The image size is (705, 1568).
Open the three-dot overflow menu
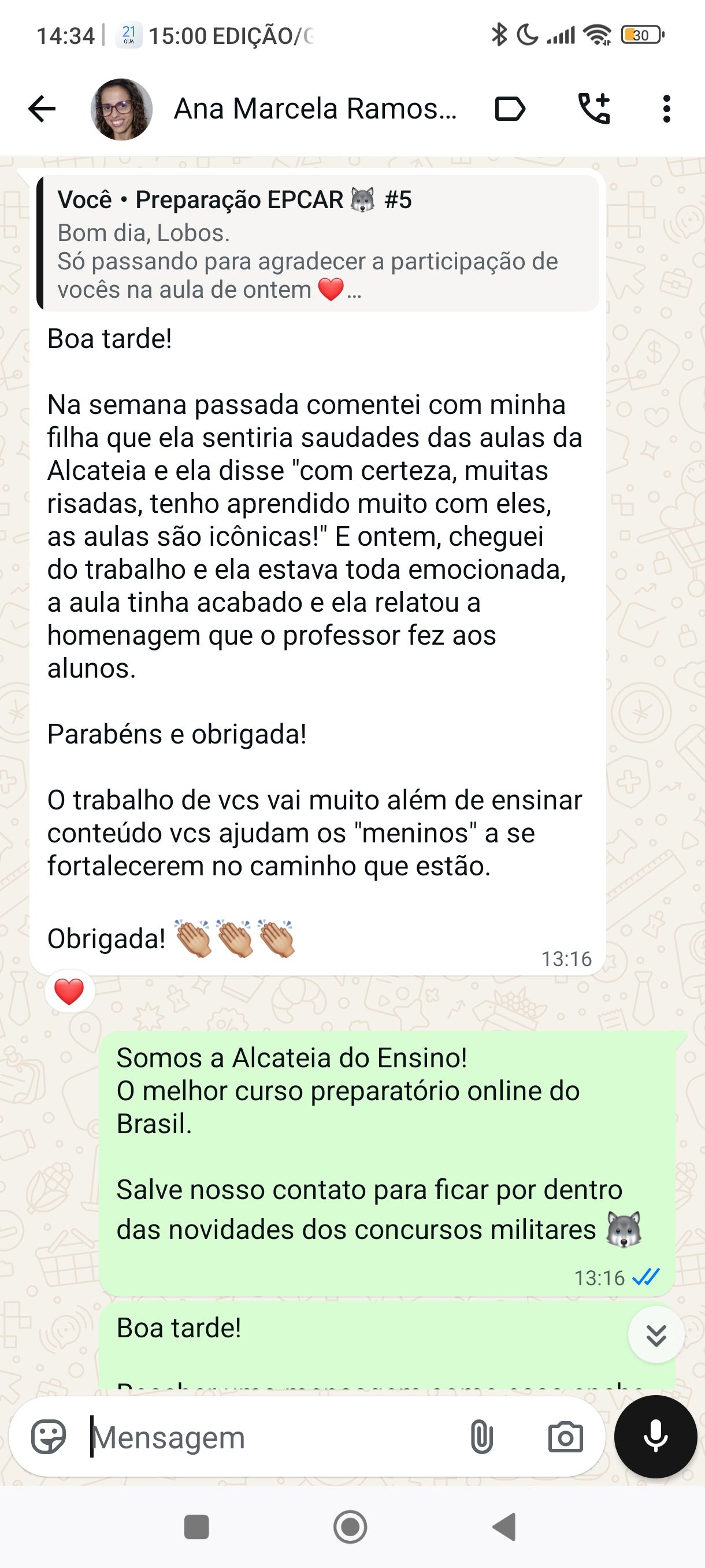point(667,108)
